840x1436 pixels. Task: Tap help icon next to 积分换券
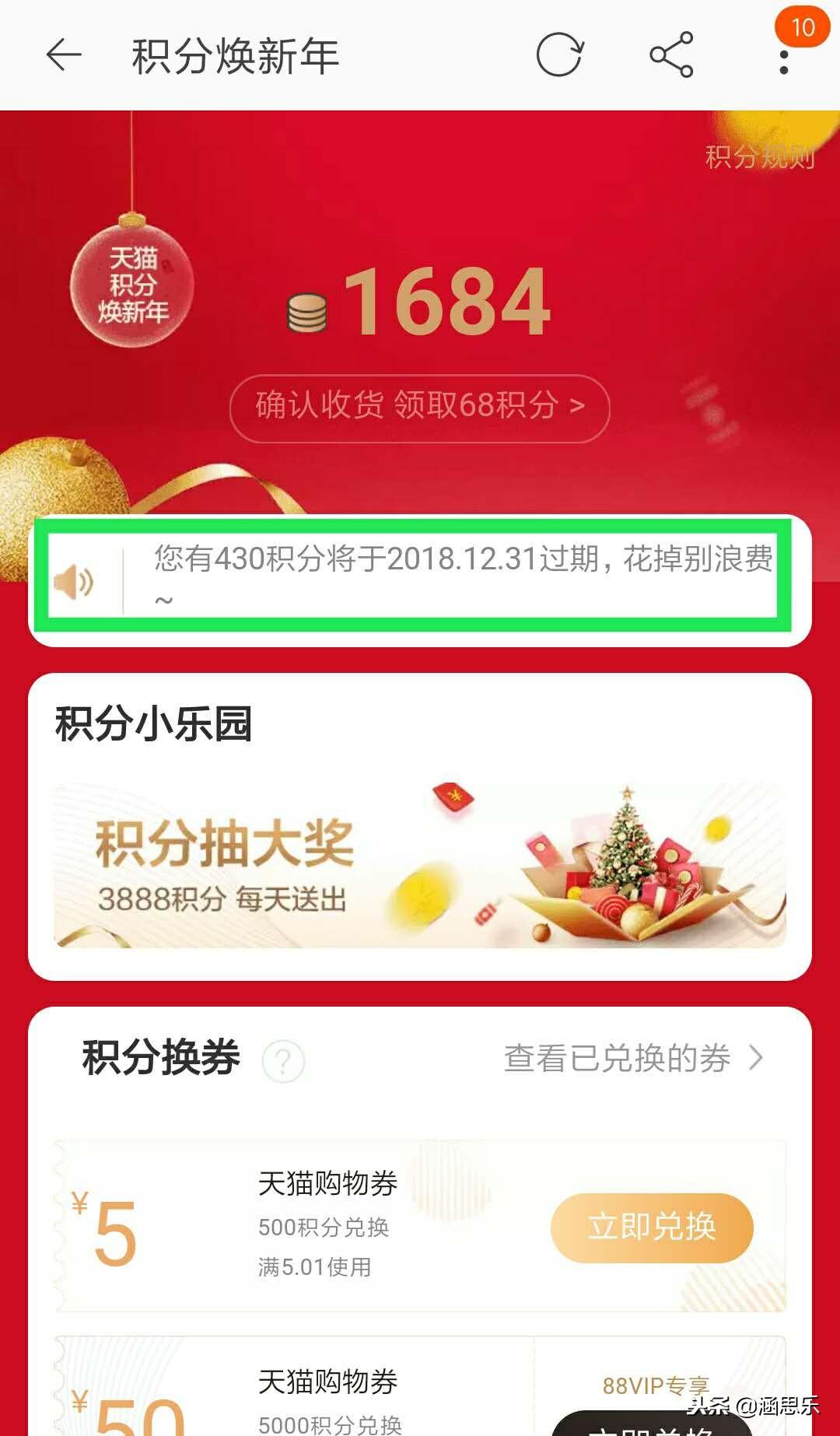pyautogui.click(x=283, y=1060)
